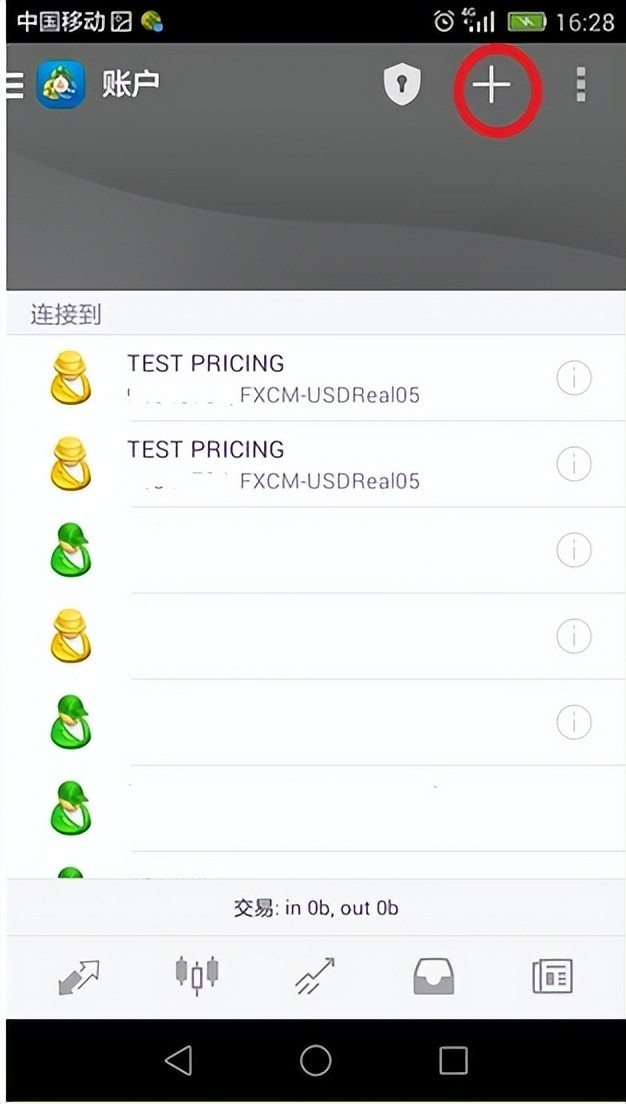Screen dimensions: 626x1104
Task: Open the trade tab with trend line
Action: 314,976
